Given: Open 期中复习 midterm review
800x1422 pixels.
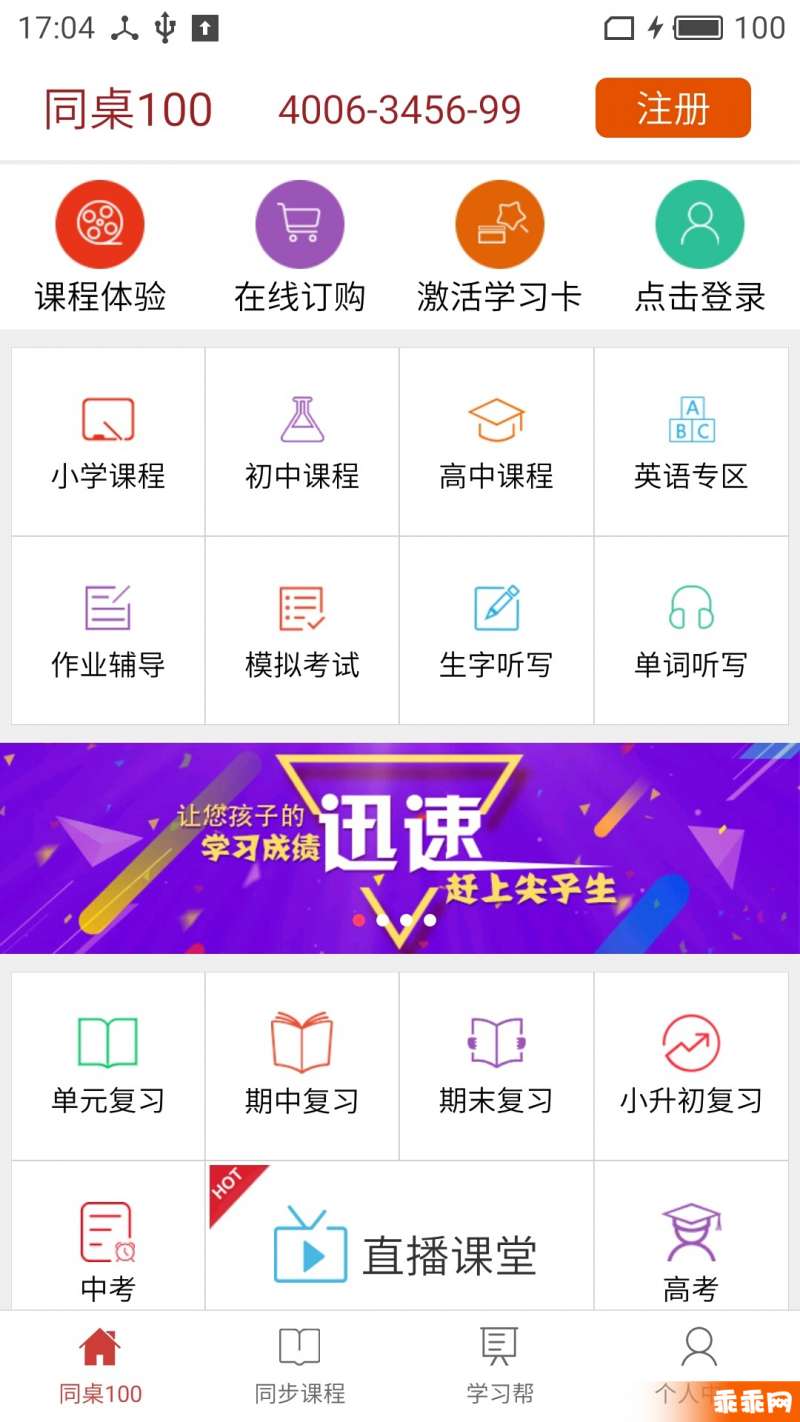Looking at the screenshot, I should coord(302,1066).
